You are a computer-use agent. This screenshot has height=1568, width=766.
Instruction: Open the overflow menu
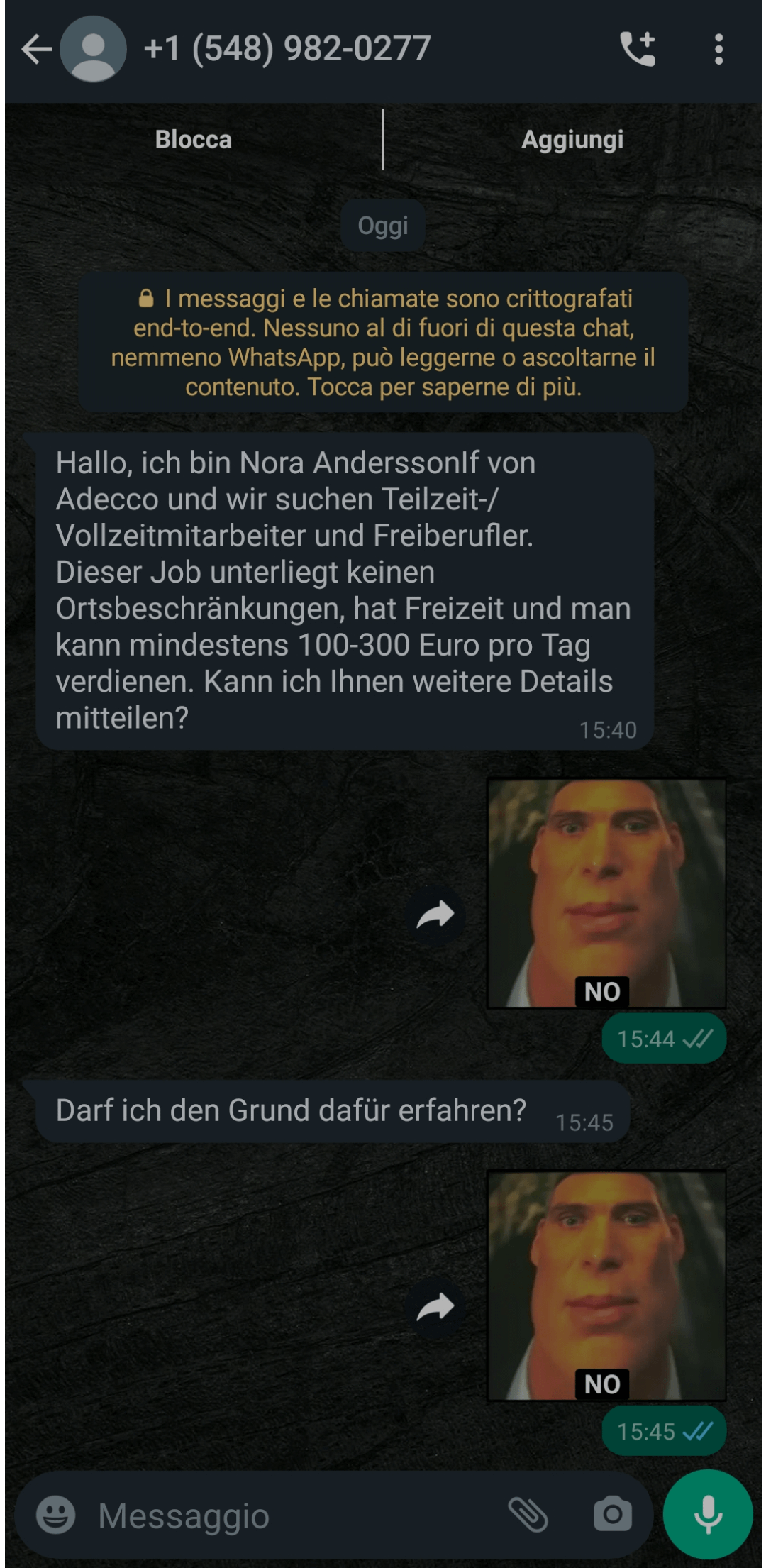[x=718, y=50]
